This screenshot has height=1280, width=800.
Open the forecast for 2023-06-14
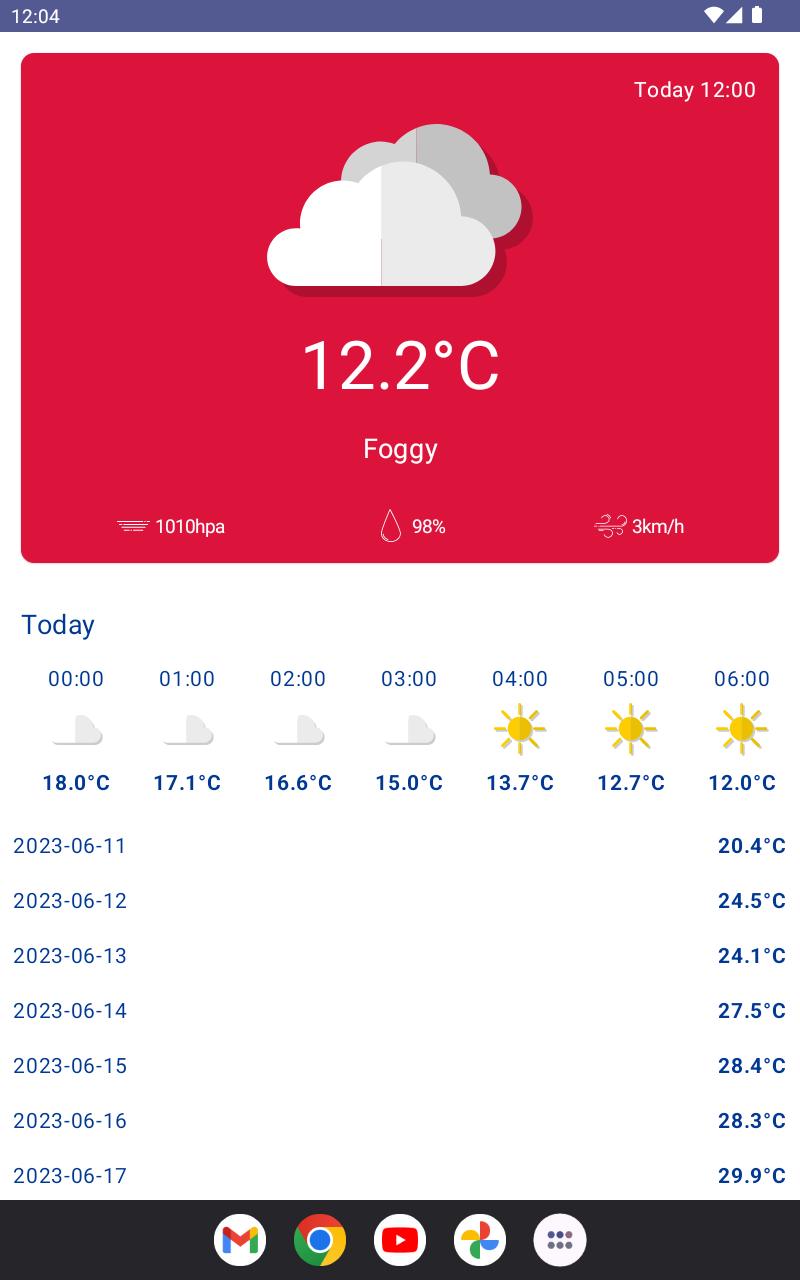pos(400,1011)
